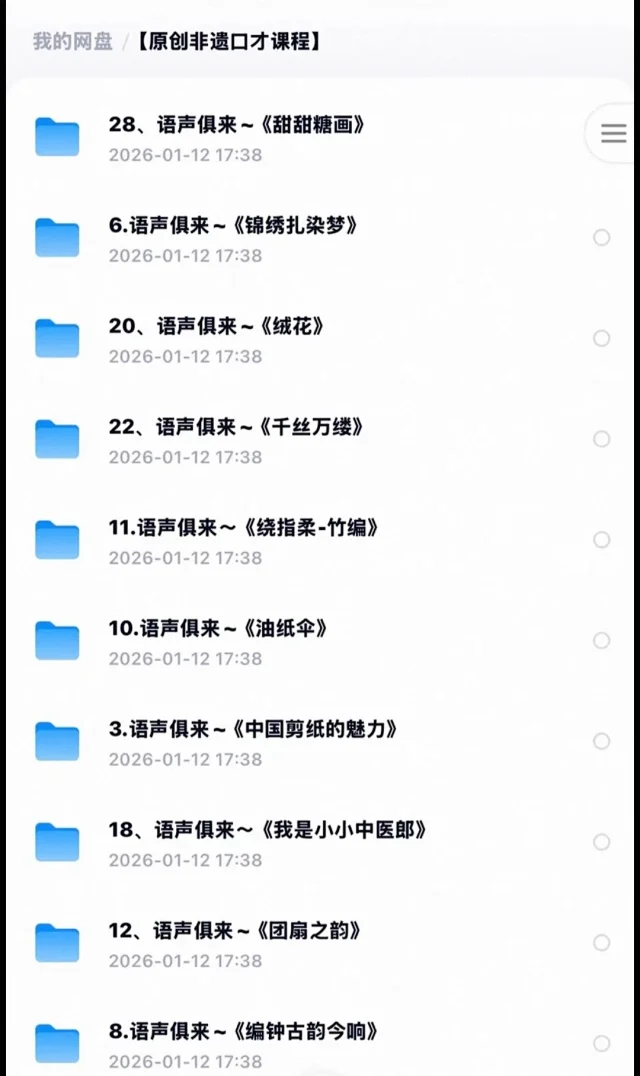The height and width of the screenshot is (1076, 640).
Task: Select the 《团扇之韵》 folder checkbox
Action: point(601,943)
